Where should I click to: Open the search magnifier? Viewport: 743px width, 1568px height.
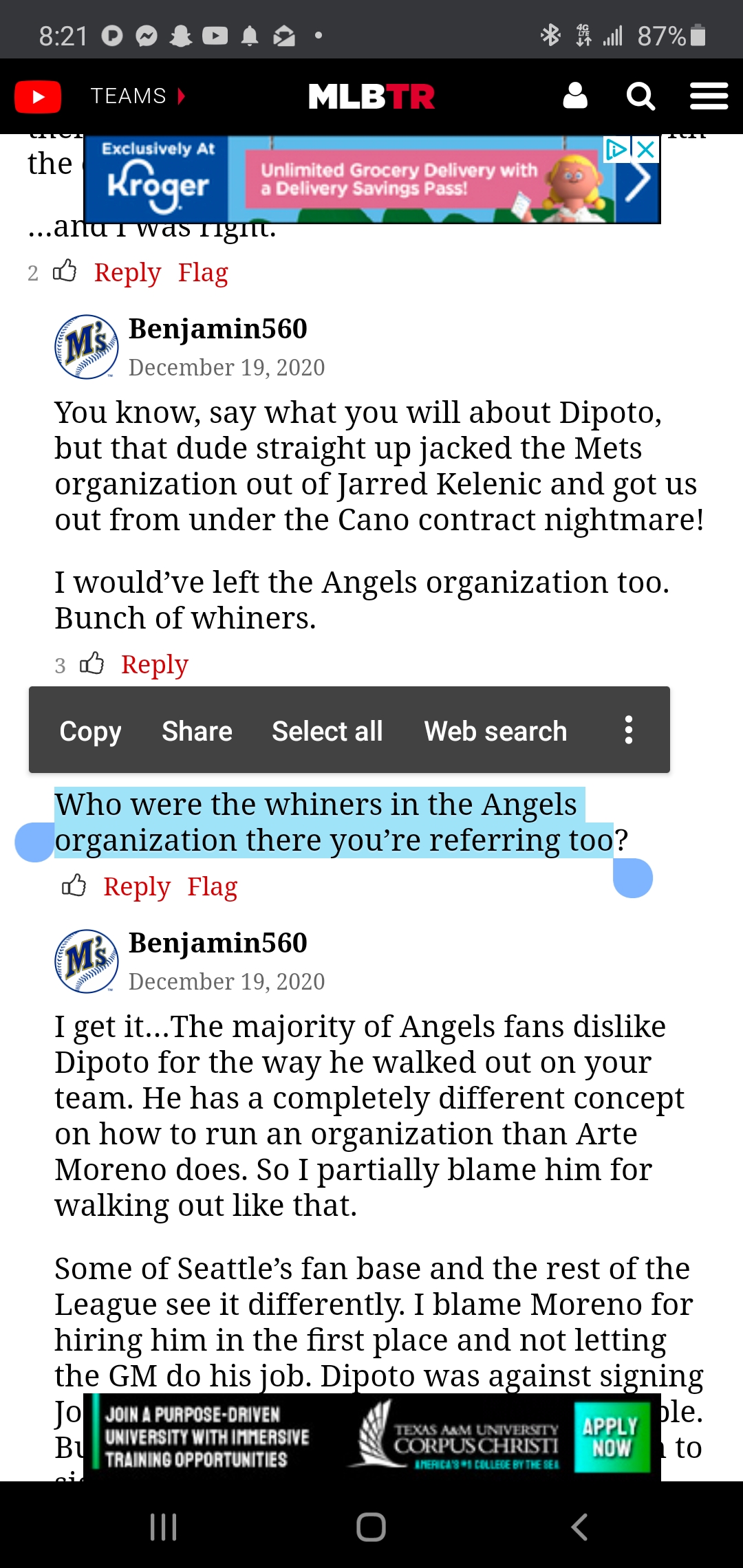[640, 96]
